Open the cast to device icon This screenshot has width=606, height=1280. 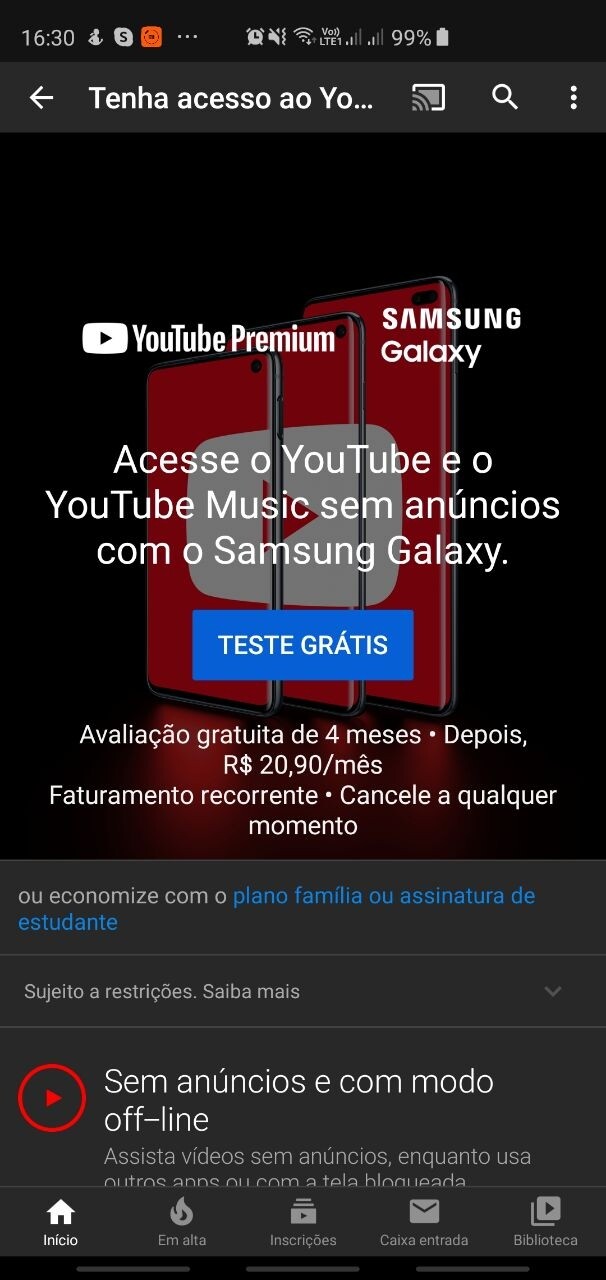[x=428, y=97]
